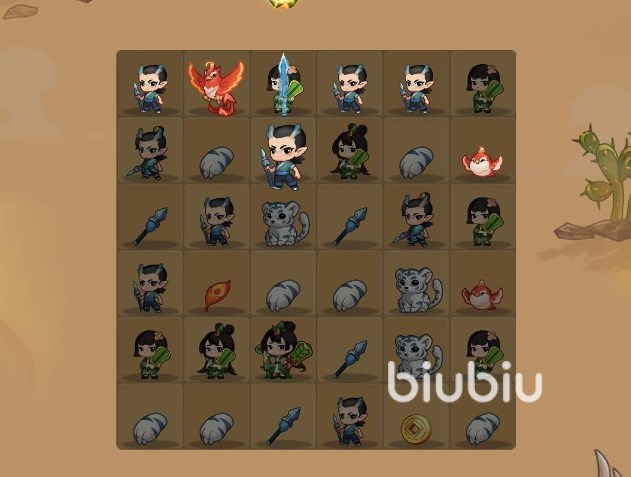Tap the enlarged blue-haired spearman tile
631x477 pixels.
click(x=284, y=152)
